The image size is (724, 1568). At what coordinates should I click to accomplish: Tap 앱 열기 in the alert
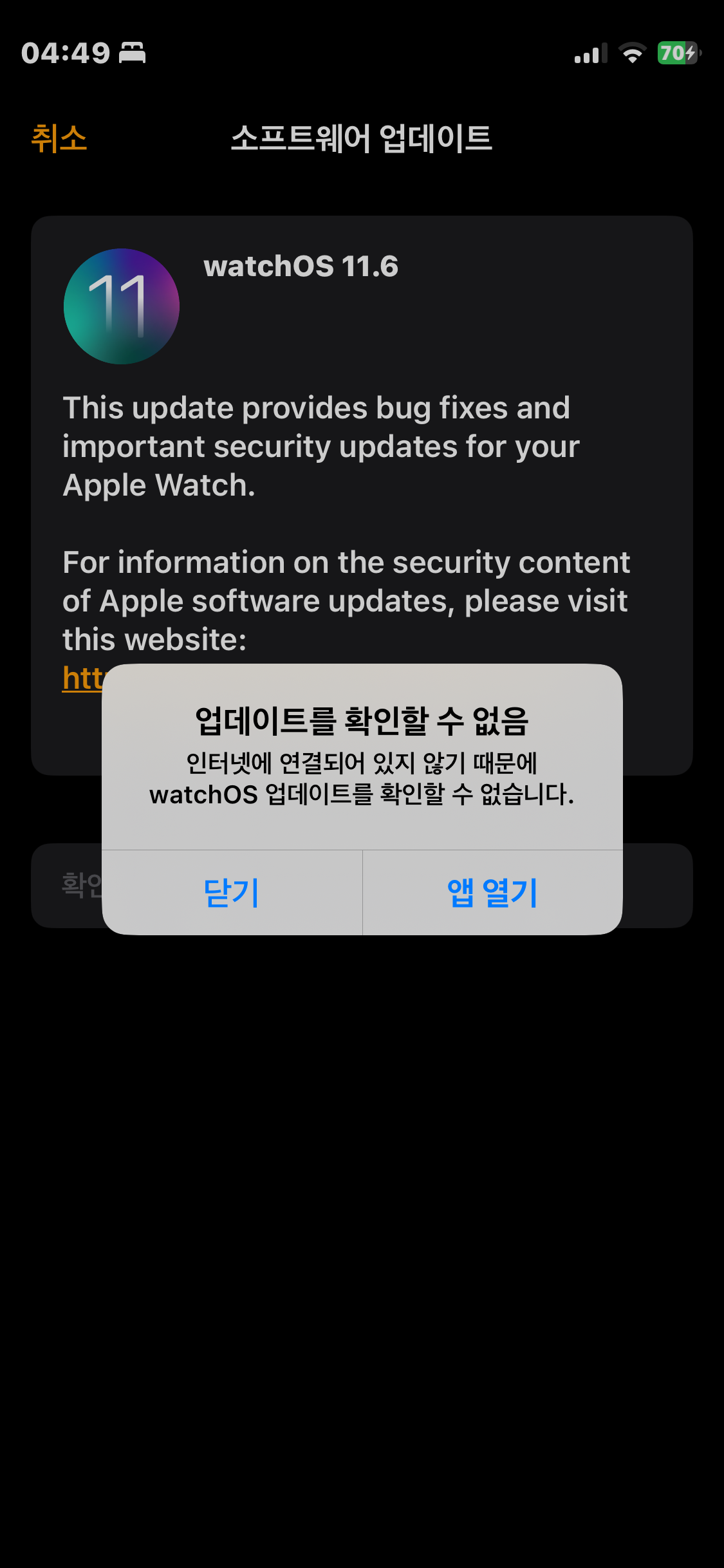pyautogui.click(x=492, y=893)
